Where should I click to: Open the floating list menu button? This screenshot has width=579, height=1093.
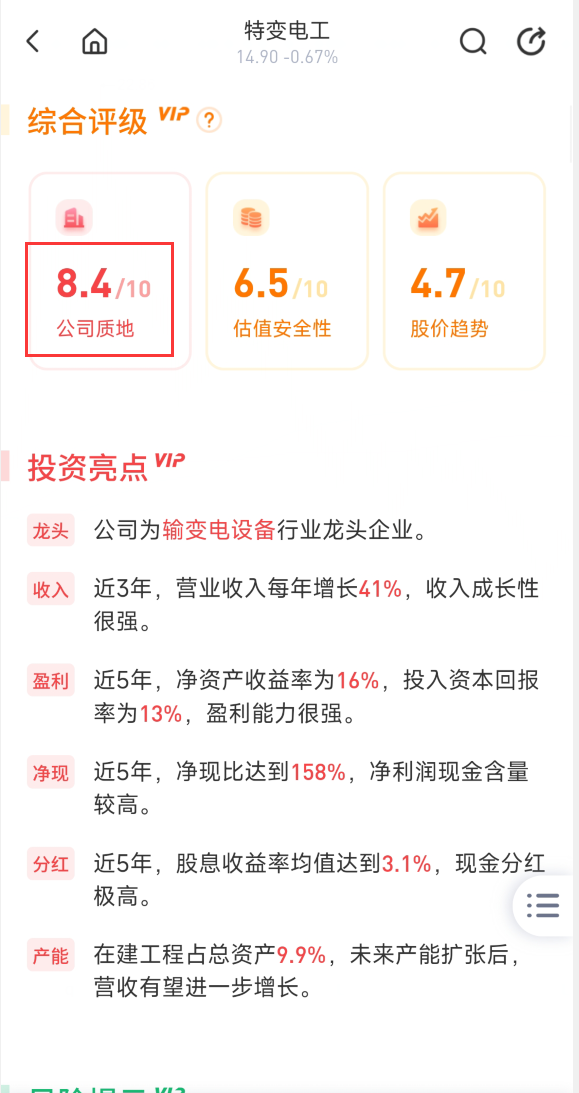544,905
